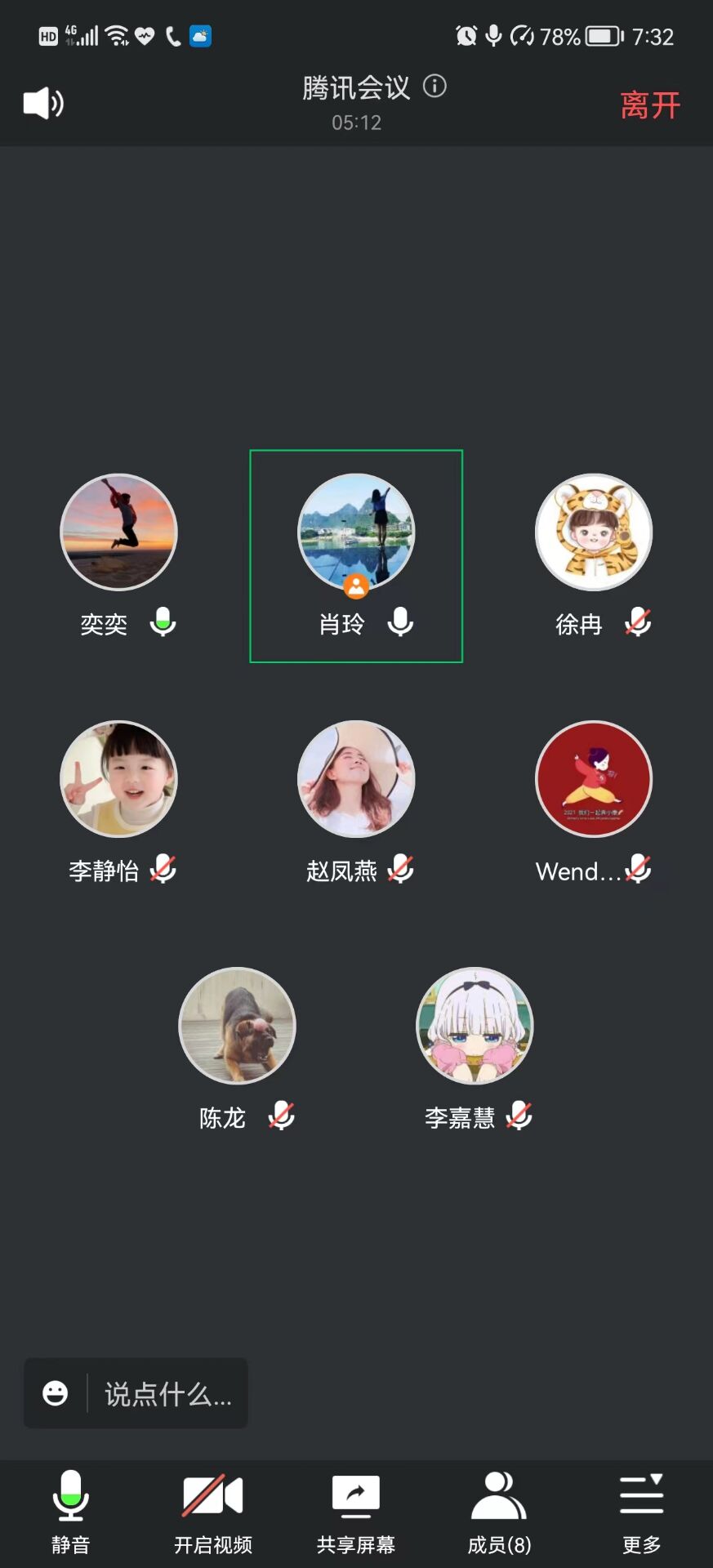
Task: Select participant 陈龙's avatar
Action: click(238, 1026)
